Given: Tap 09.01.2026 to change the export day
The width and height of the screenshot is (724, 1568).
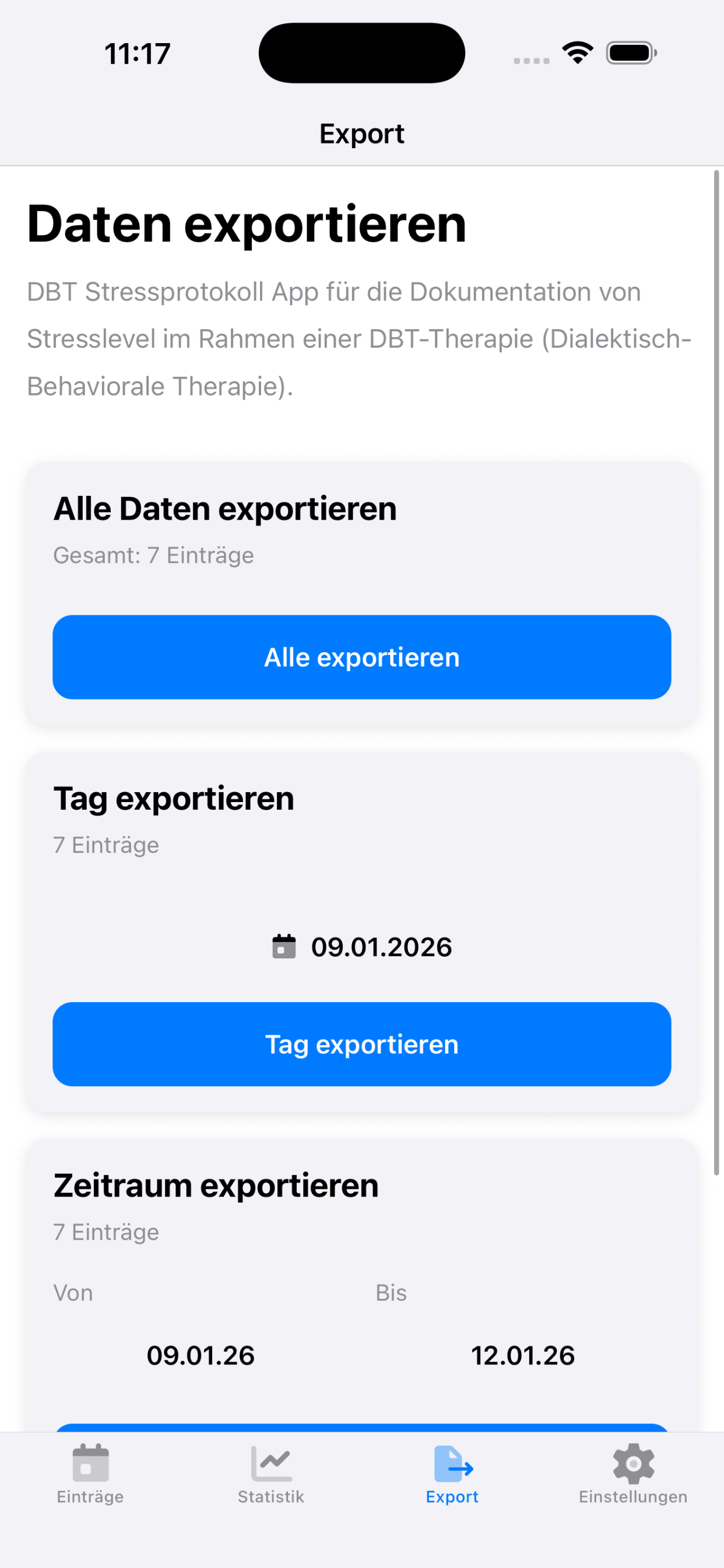Looking at the screenshot, I should [x=381, y=947].
